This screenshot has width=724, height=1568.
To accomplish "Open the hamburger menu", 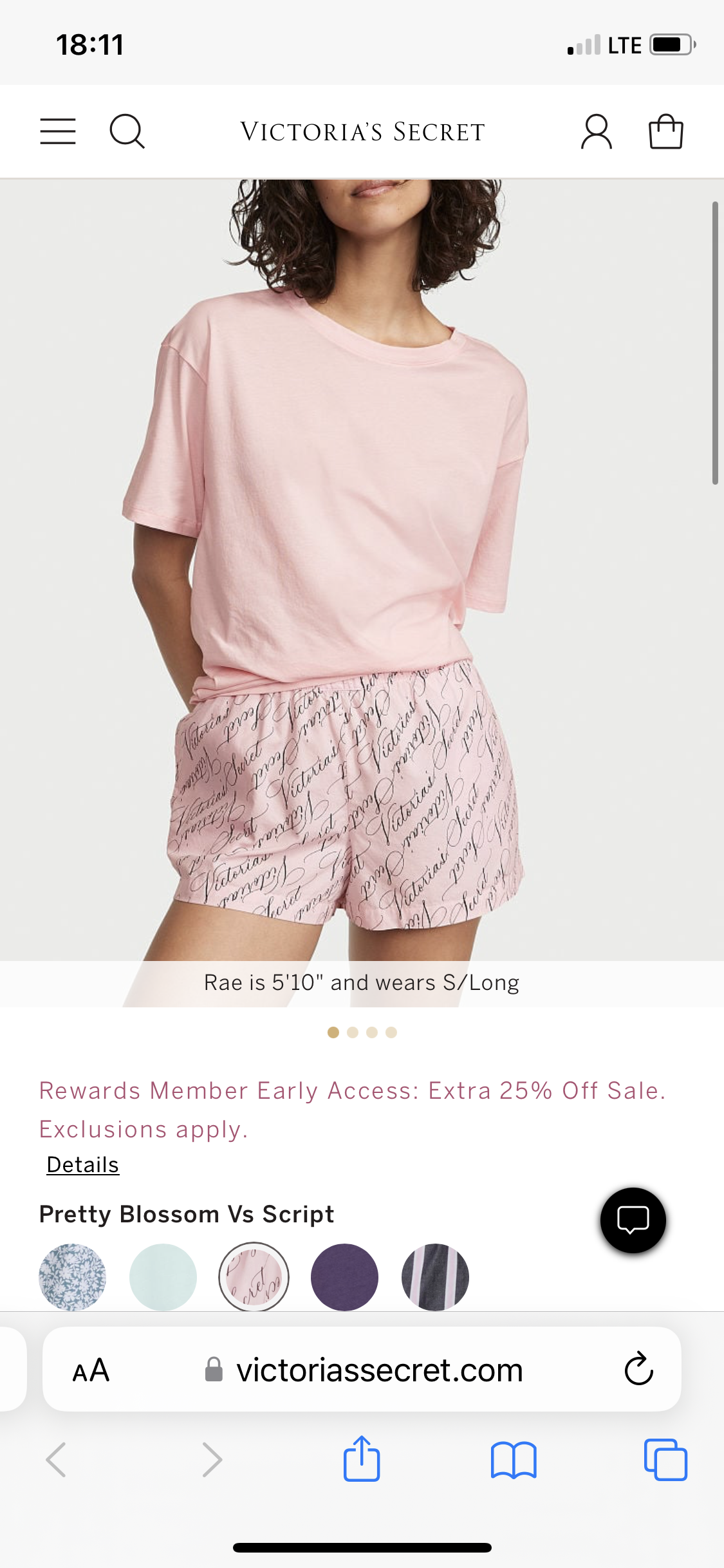I will (x=58, y=131).
